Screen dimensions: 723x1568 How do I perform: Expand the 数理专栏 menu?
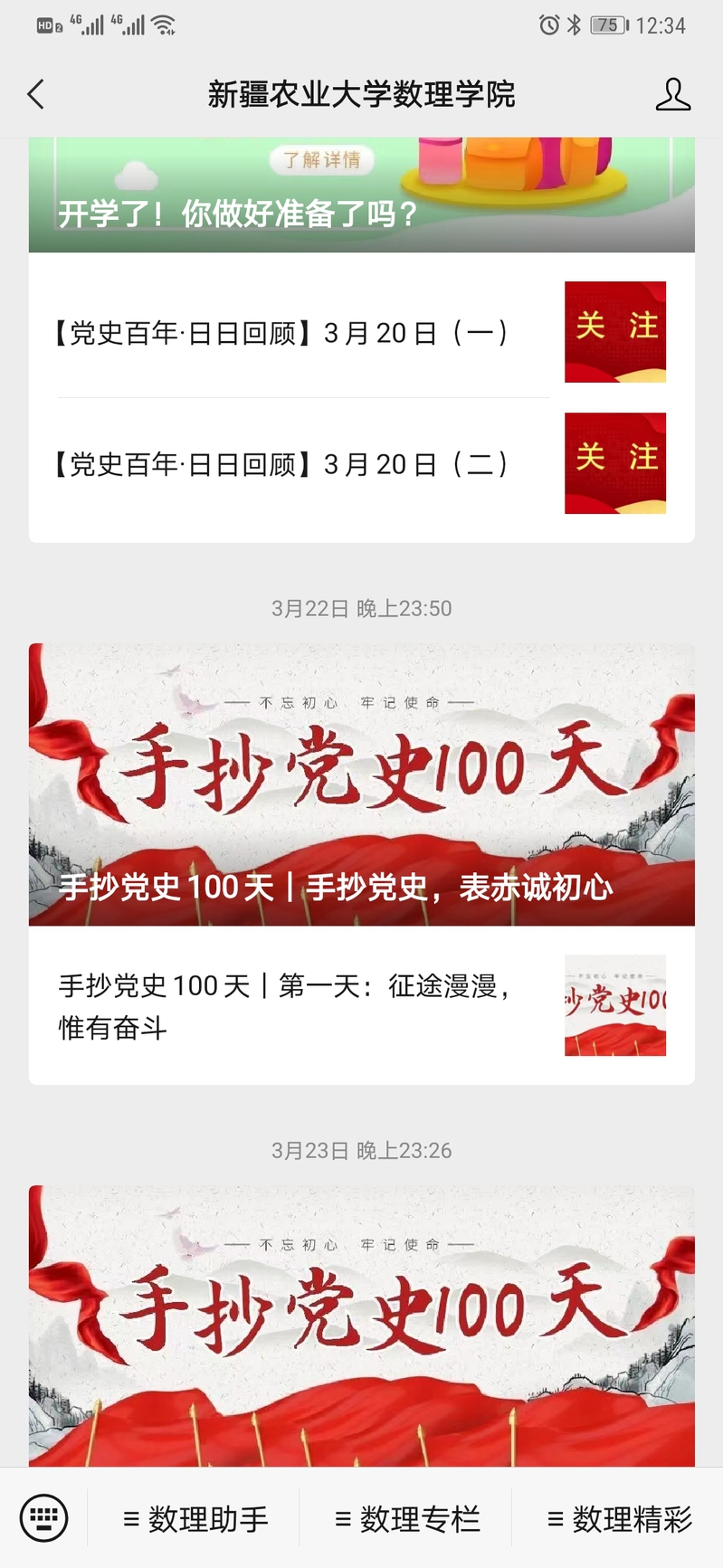pyautogui.click(x=407, y=1518)
